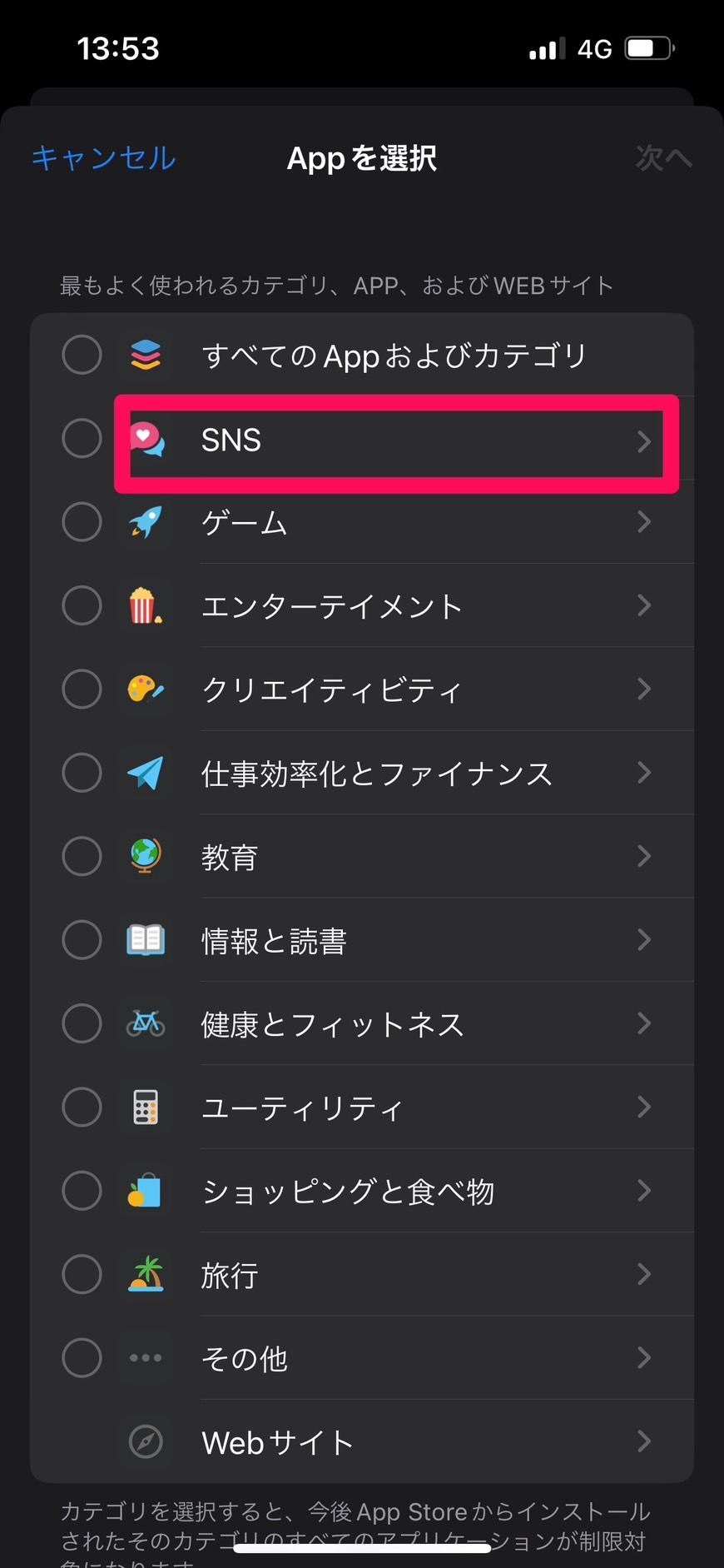Select すべてのAppおよびカテゴリ radio button
Viewport: 724px width, 1568px height.
click(x=82, y=356)
